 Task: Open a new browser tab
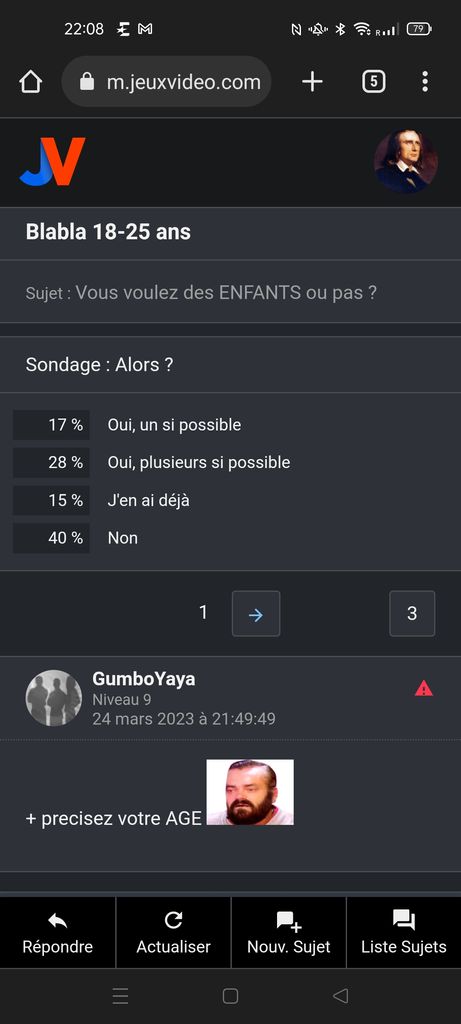(x=312, y=82)
